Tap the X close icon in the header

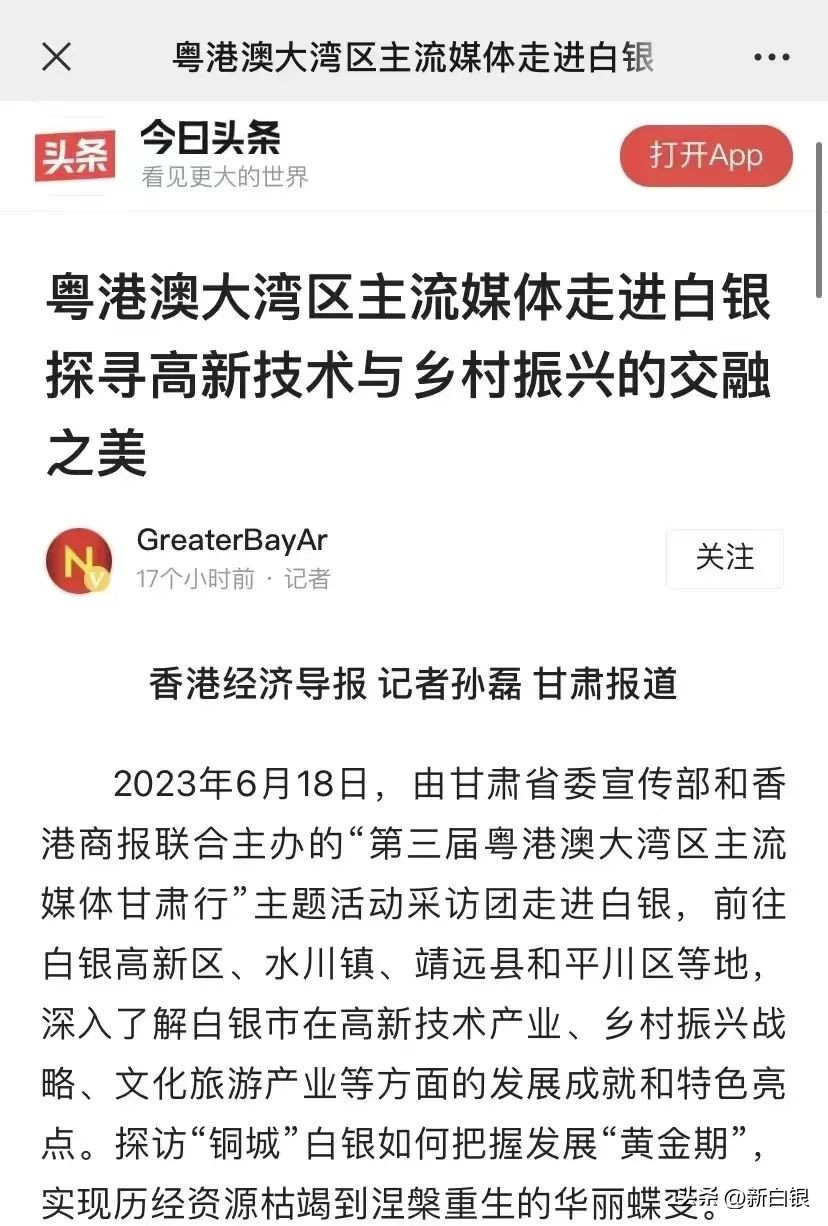pos(56,56)
